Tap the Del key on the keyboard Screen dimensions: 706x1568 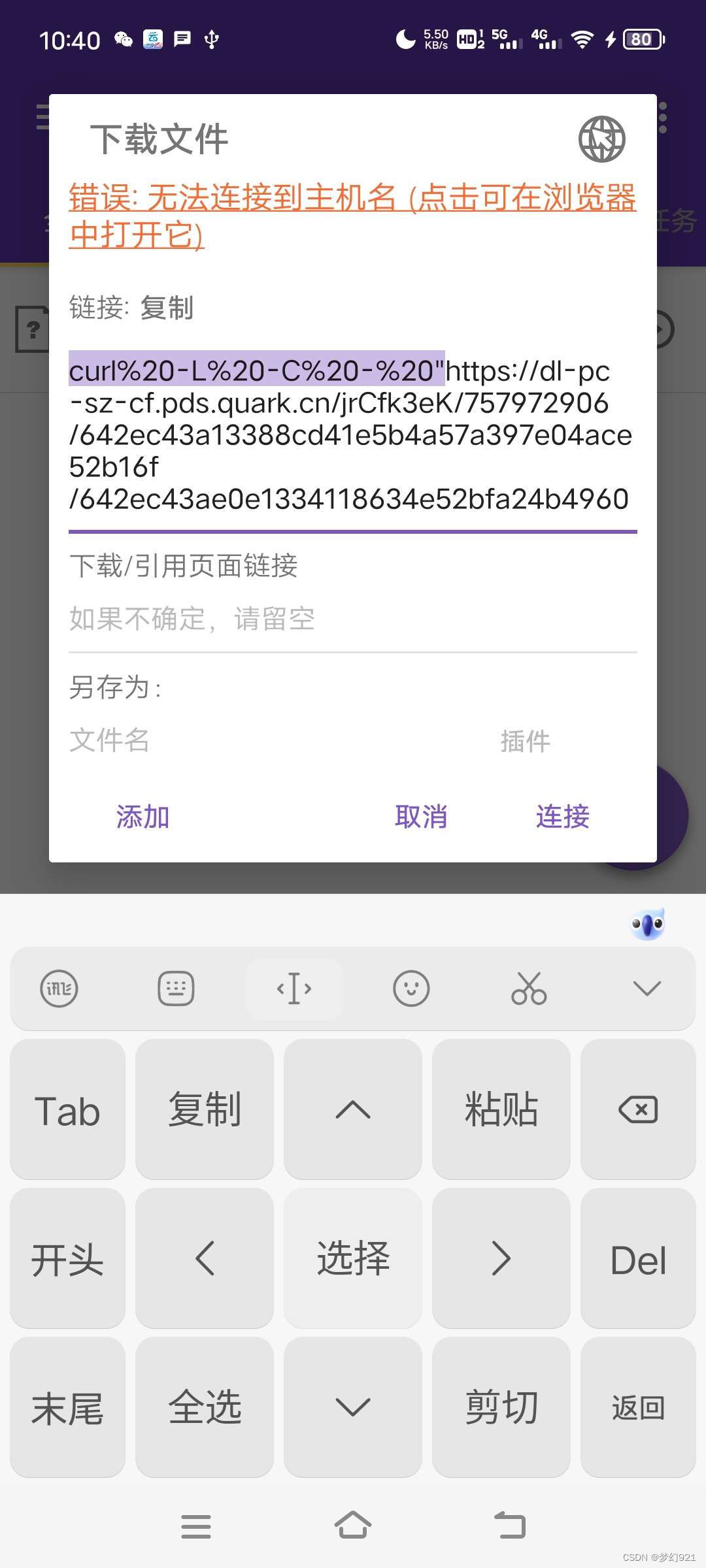tap(638, 1258)
